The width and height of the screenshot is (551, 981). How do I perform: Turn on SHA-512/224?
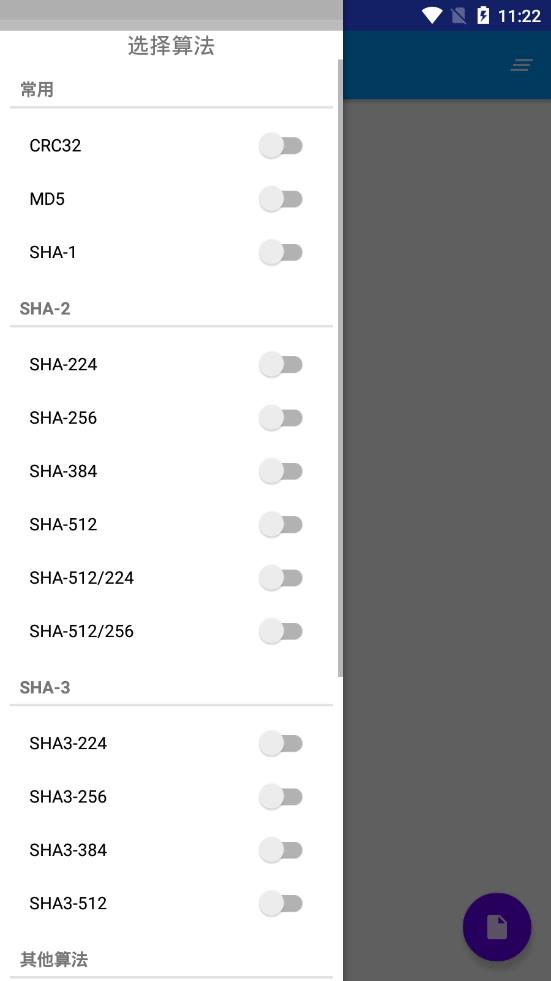click(281, 577)
